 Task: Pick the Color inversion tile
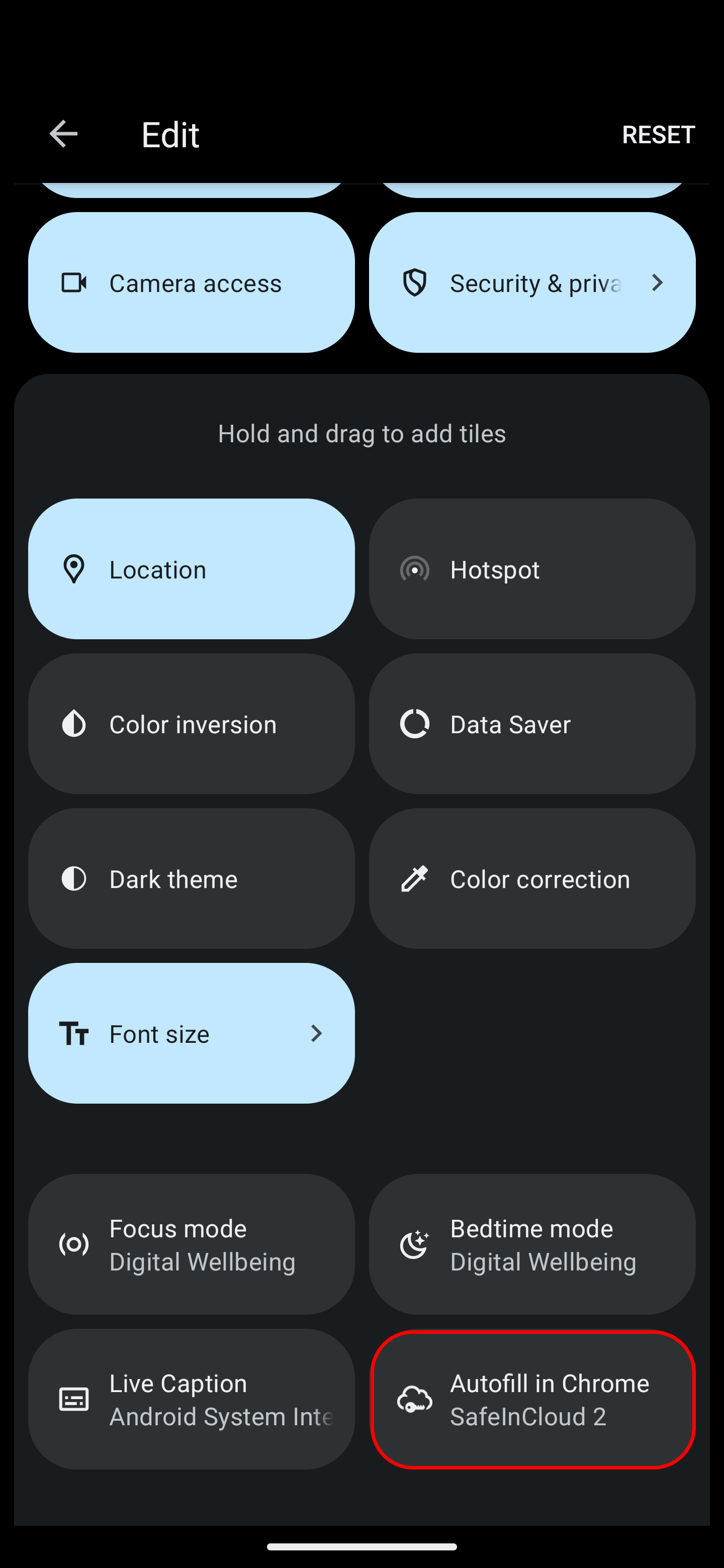[x=191, y=724]
